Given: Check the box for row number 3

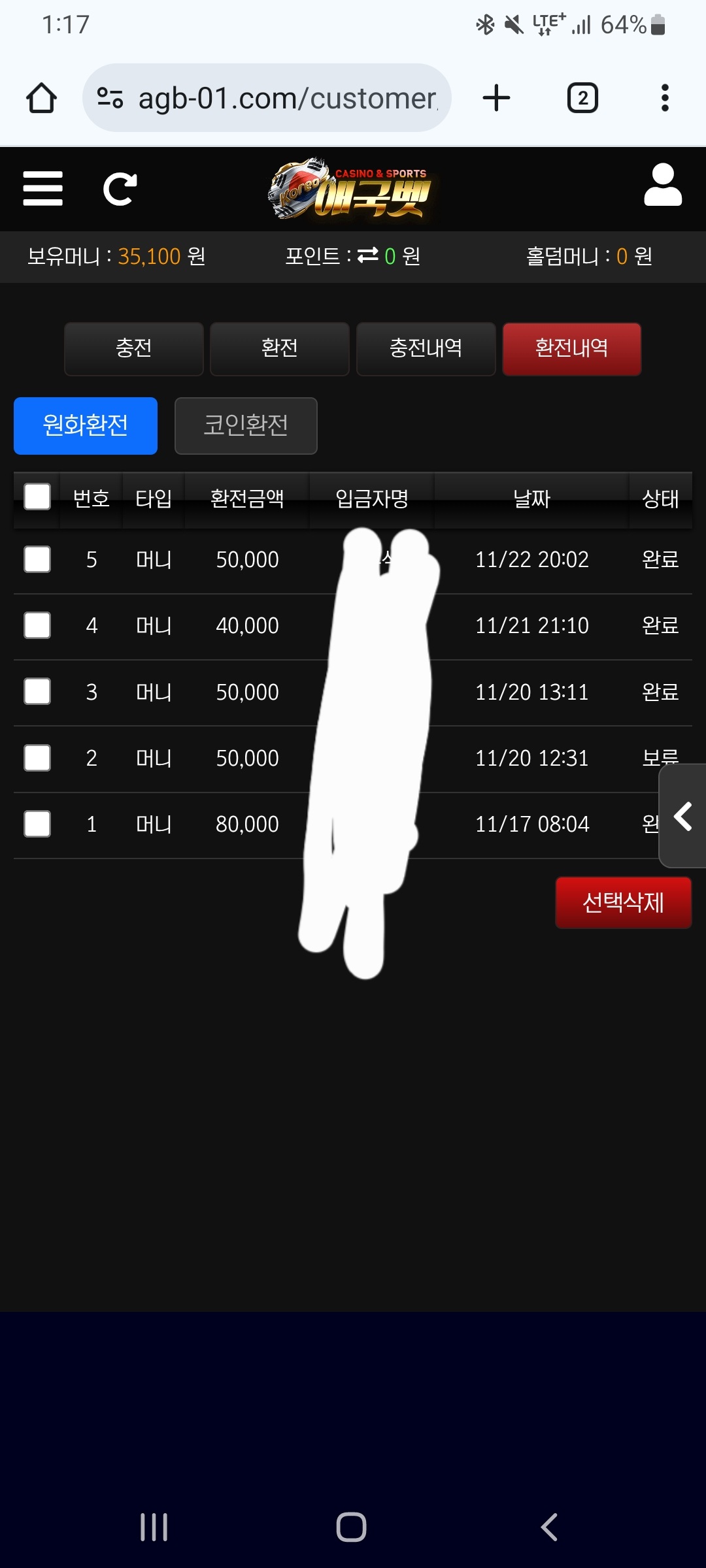Looking at the screenshot, I should [37, 691].
